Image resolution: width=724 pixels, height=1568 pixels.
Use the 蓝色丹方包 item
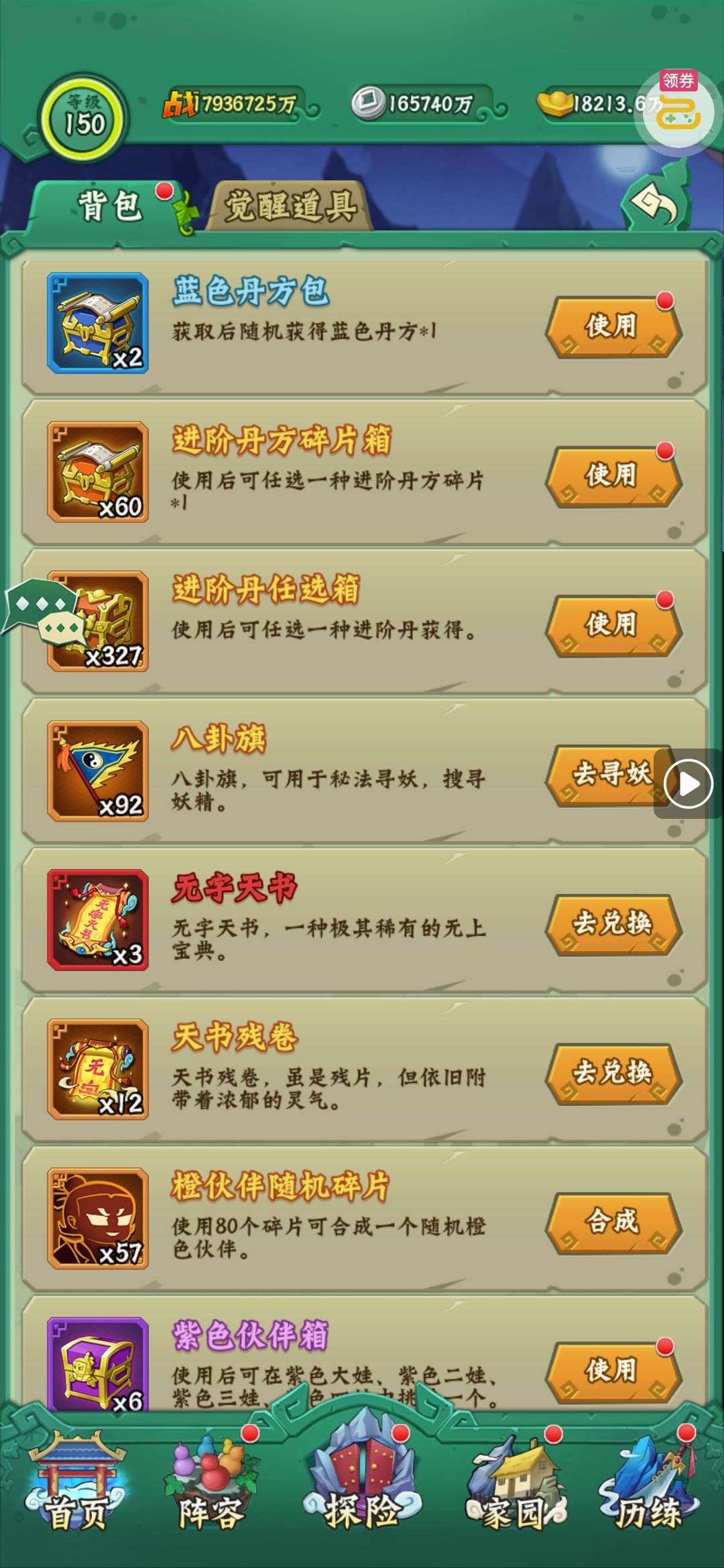(613, 326)
